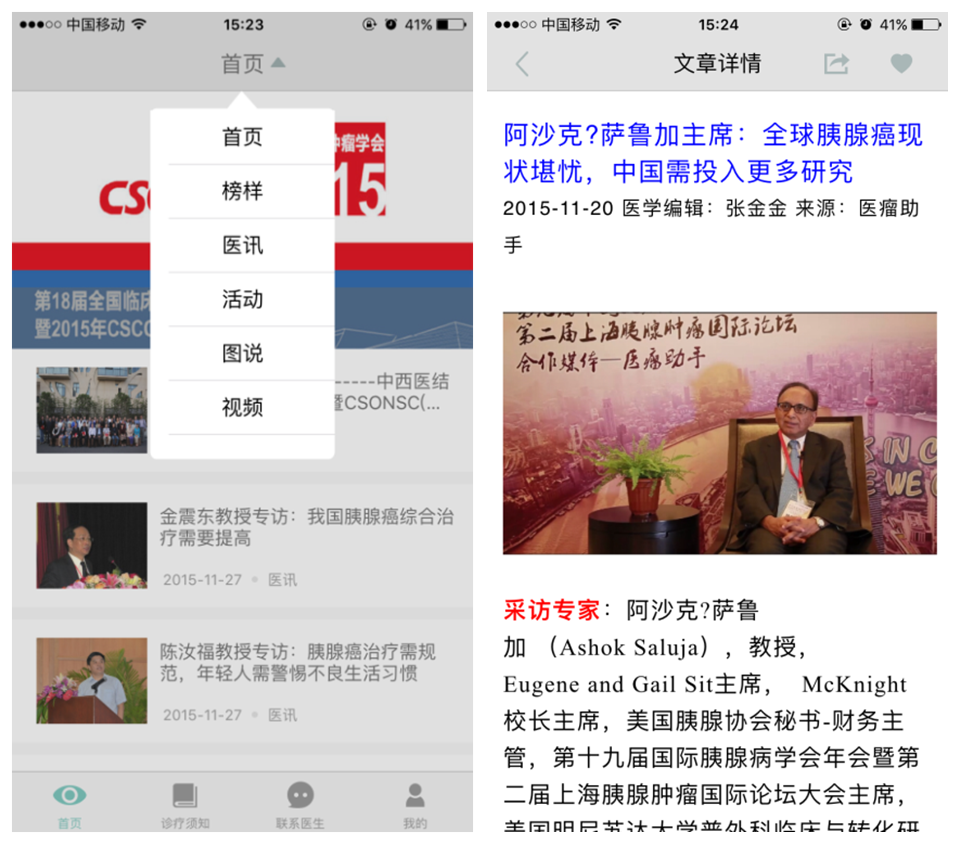Select 首页 in the dropdown list
Image resolution: width=960 pixels, height=844 pixels.
point(242,137)
